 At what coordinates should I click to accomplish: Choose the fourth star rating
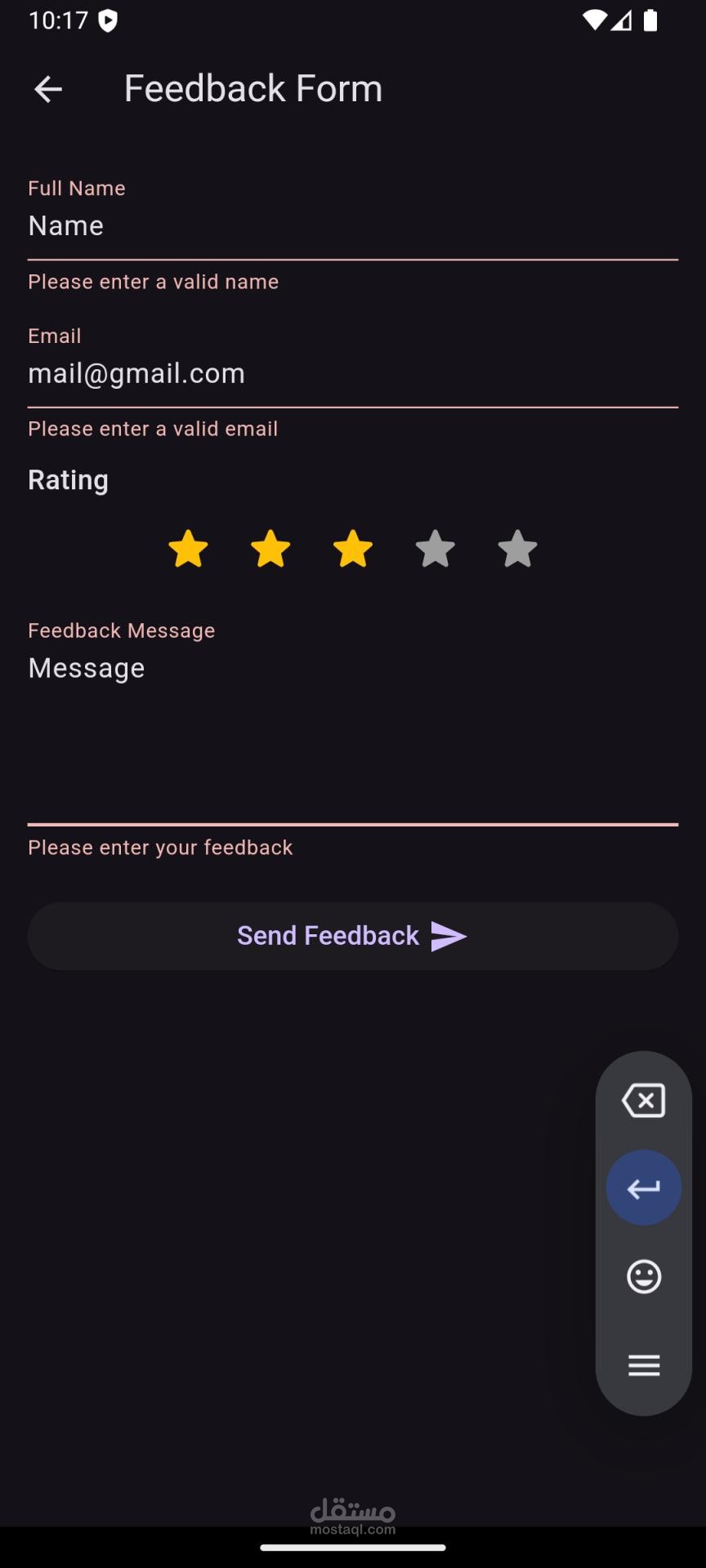point(436,549)
